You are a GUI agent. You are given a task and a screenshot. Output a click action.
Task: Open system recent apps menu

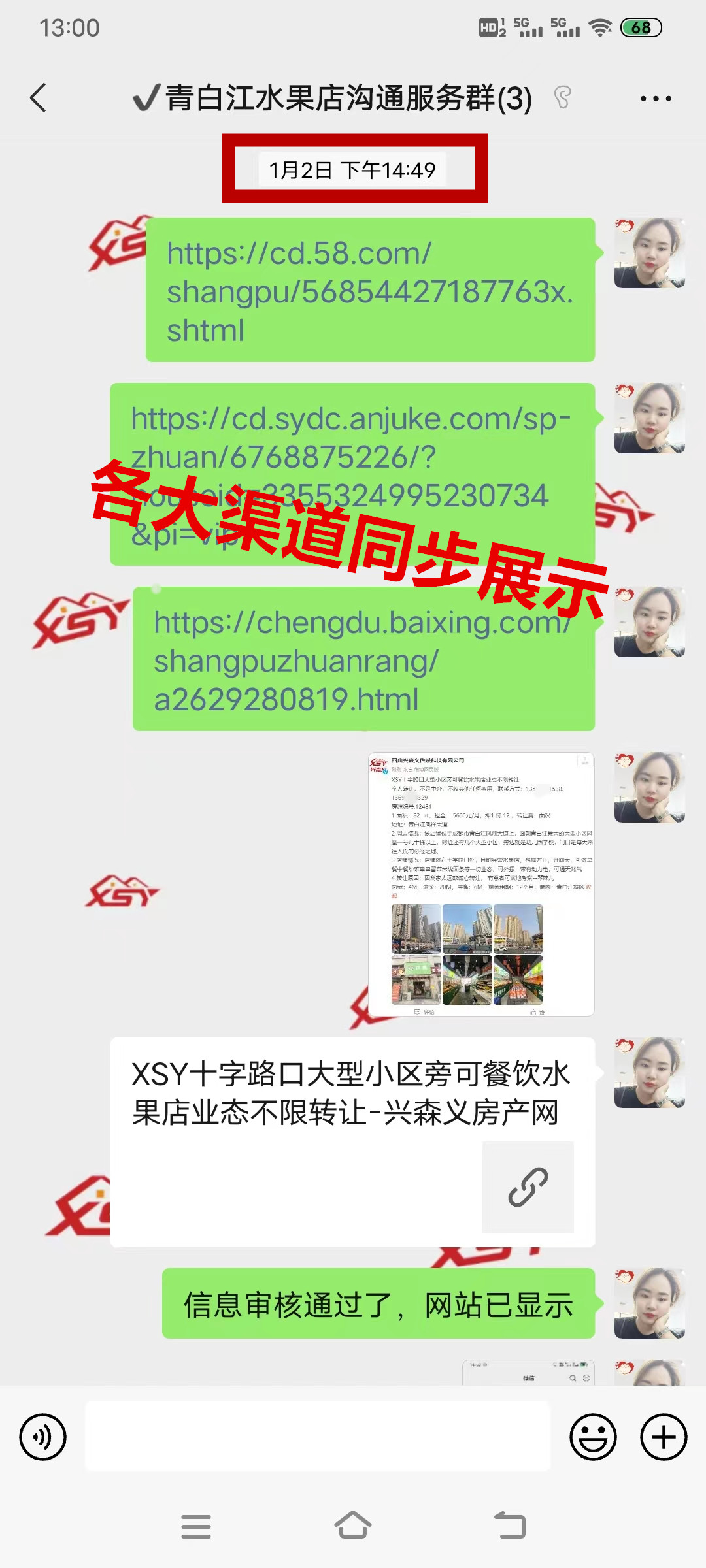point(196,1526)
